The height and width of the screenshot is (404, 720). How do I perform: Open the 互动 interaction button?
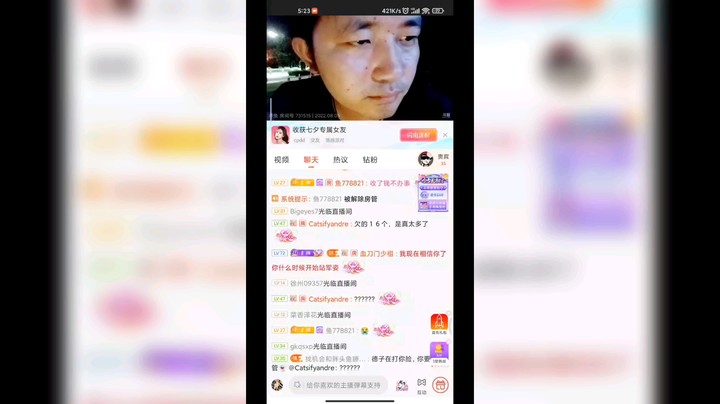(421, 385)
